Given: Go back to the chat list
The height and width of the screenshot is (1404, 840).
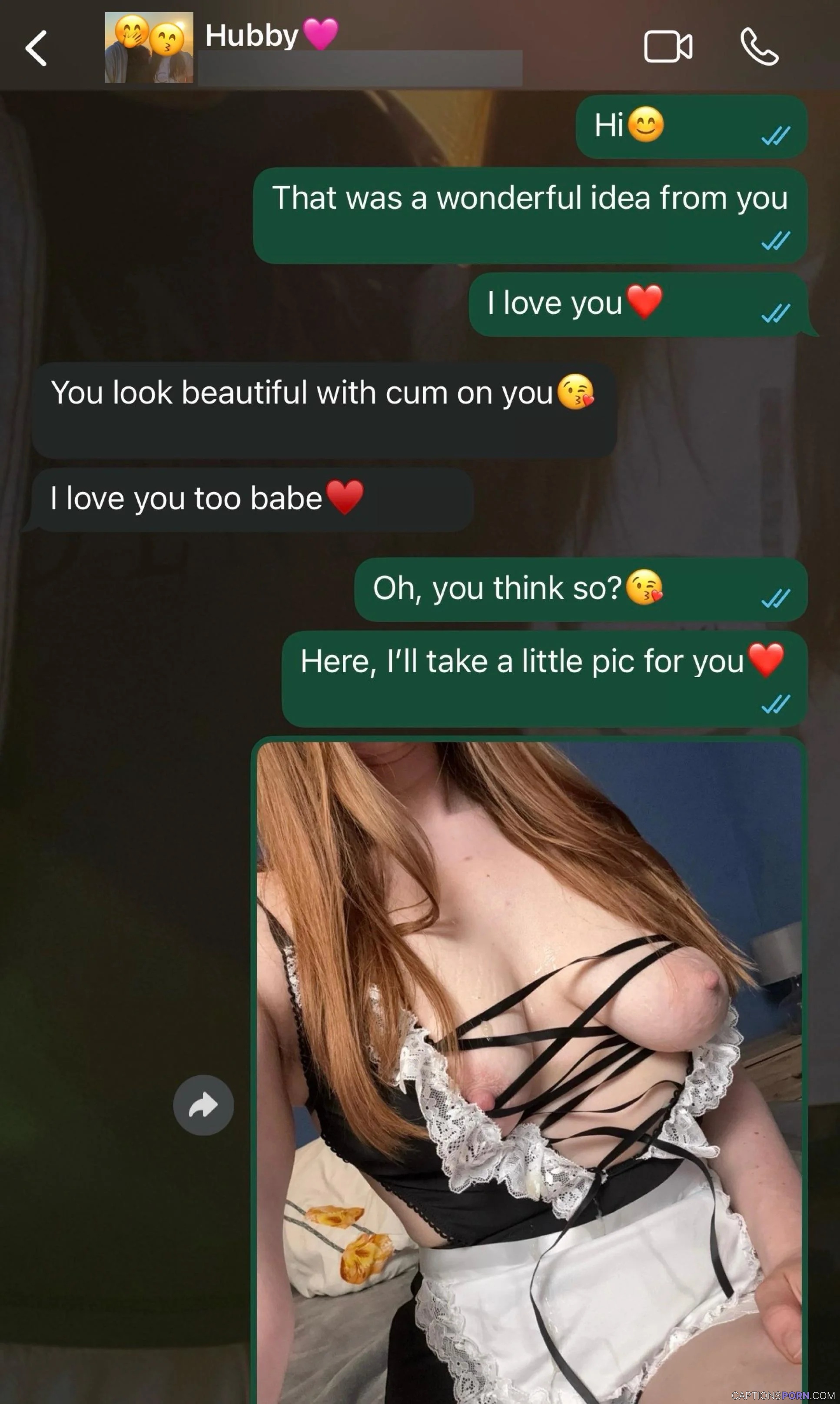Looking at the screenshot, I should pos(36,48).
